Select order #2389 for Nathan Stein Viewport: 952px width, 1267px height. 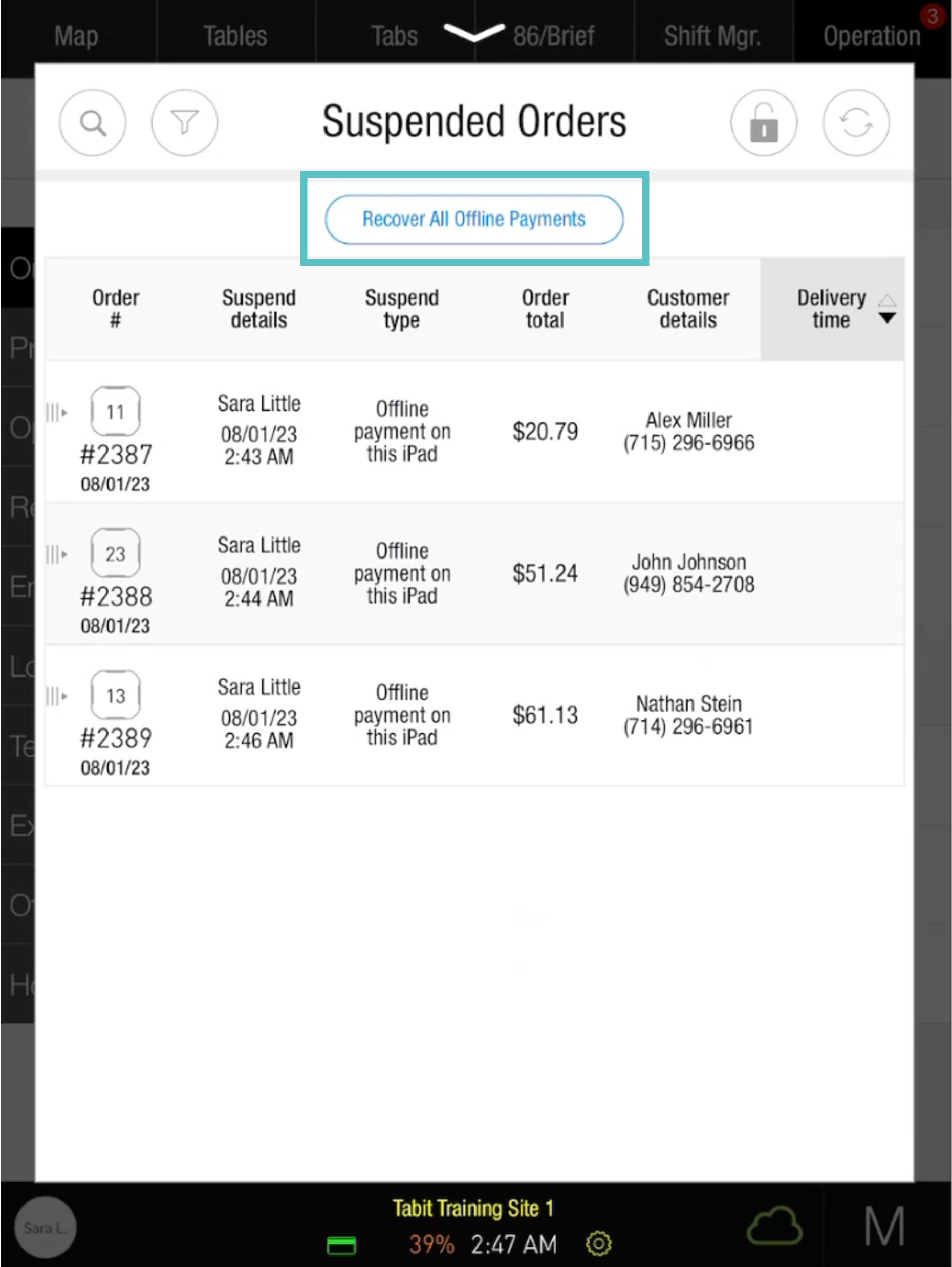tap(116, 738)
